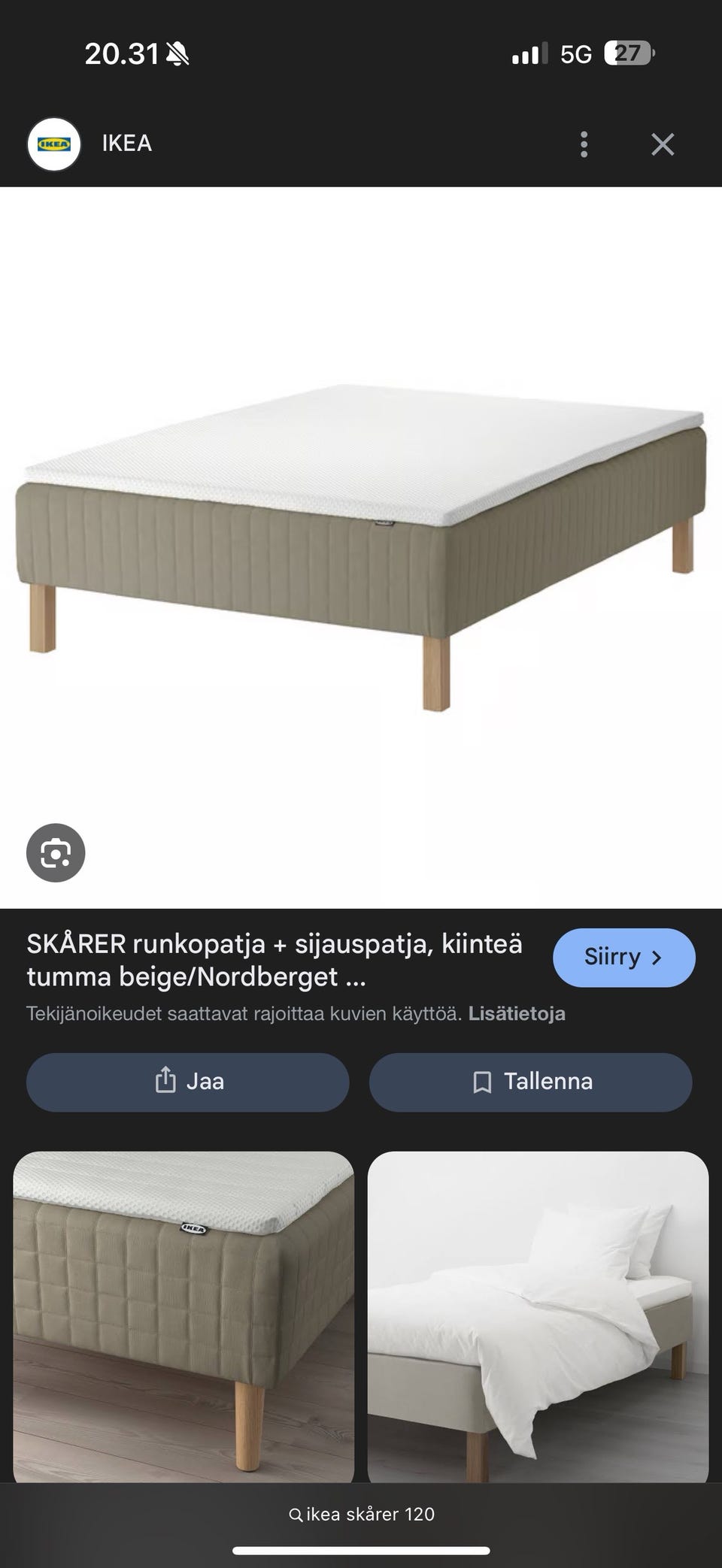722x1568 pixels.
Task: Tap the share icon inside Jaa button
Action: point(165,1082)
